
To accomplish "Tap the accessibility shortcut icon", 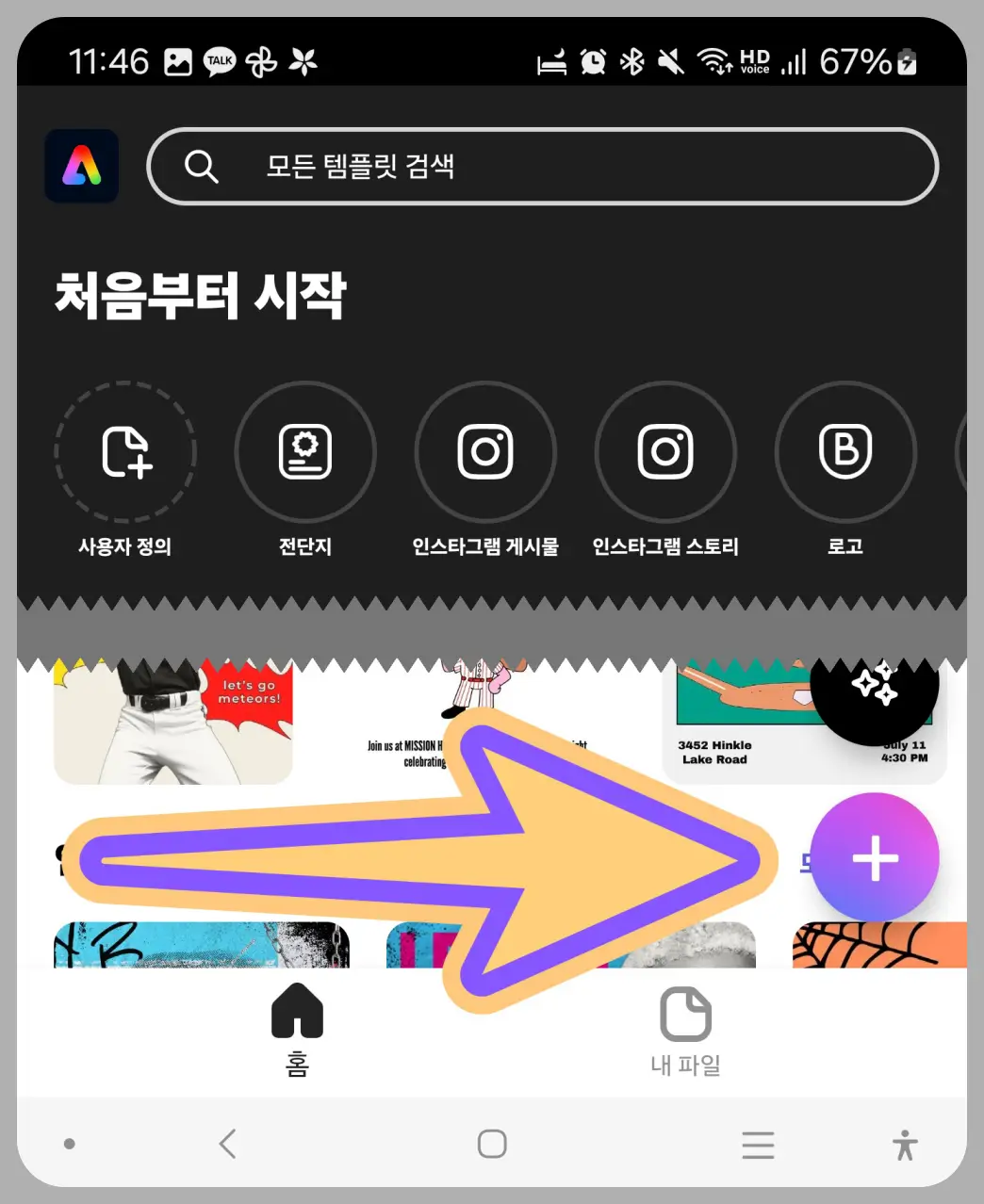I will point(904,1144).
